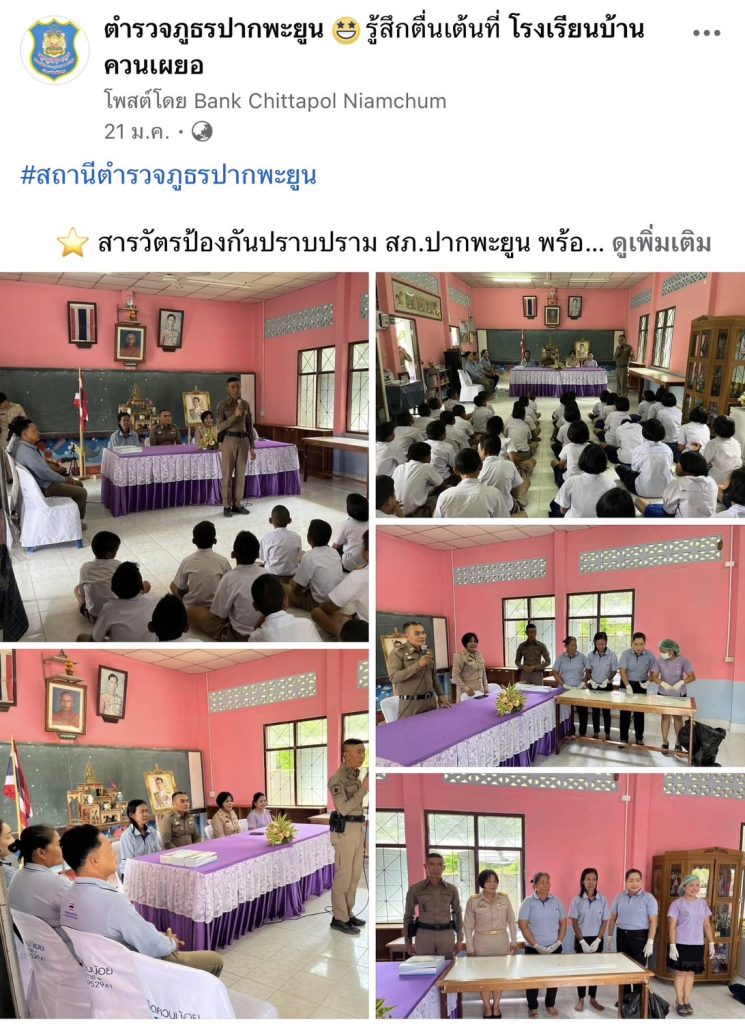Viewport: 745px width, 1024px height.
Task: Open photo of staff lined up behind table
Action: point(560,895)
